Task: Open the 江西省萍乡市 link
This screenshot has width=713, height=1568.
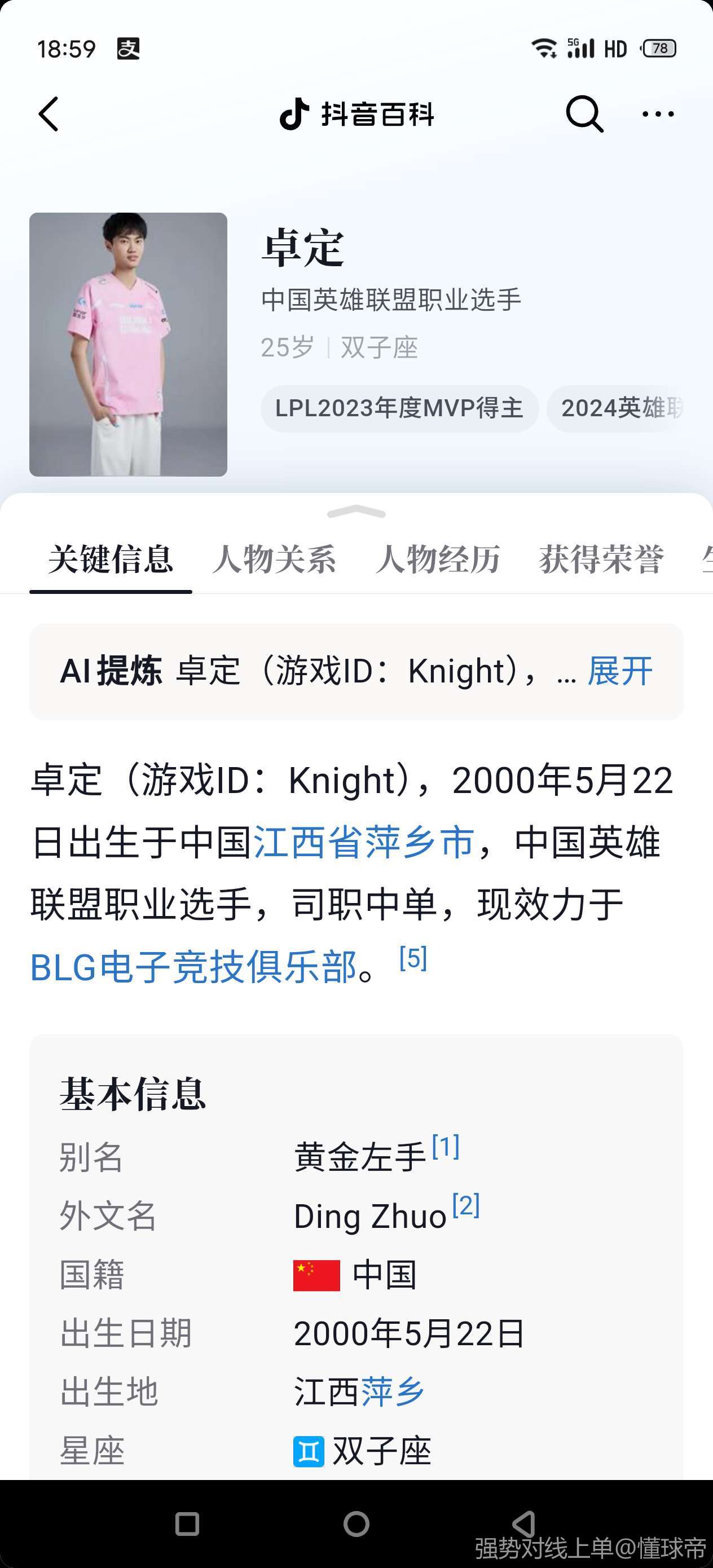Action: [x=363, y=843]
